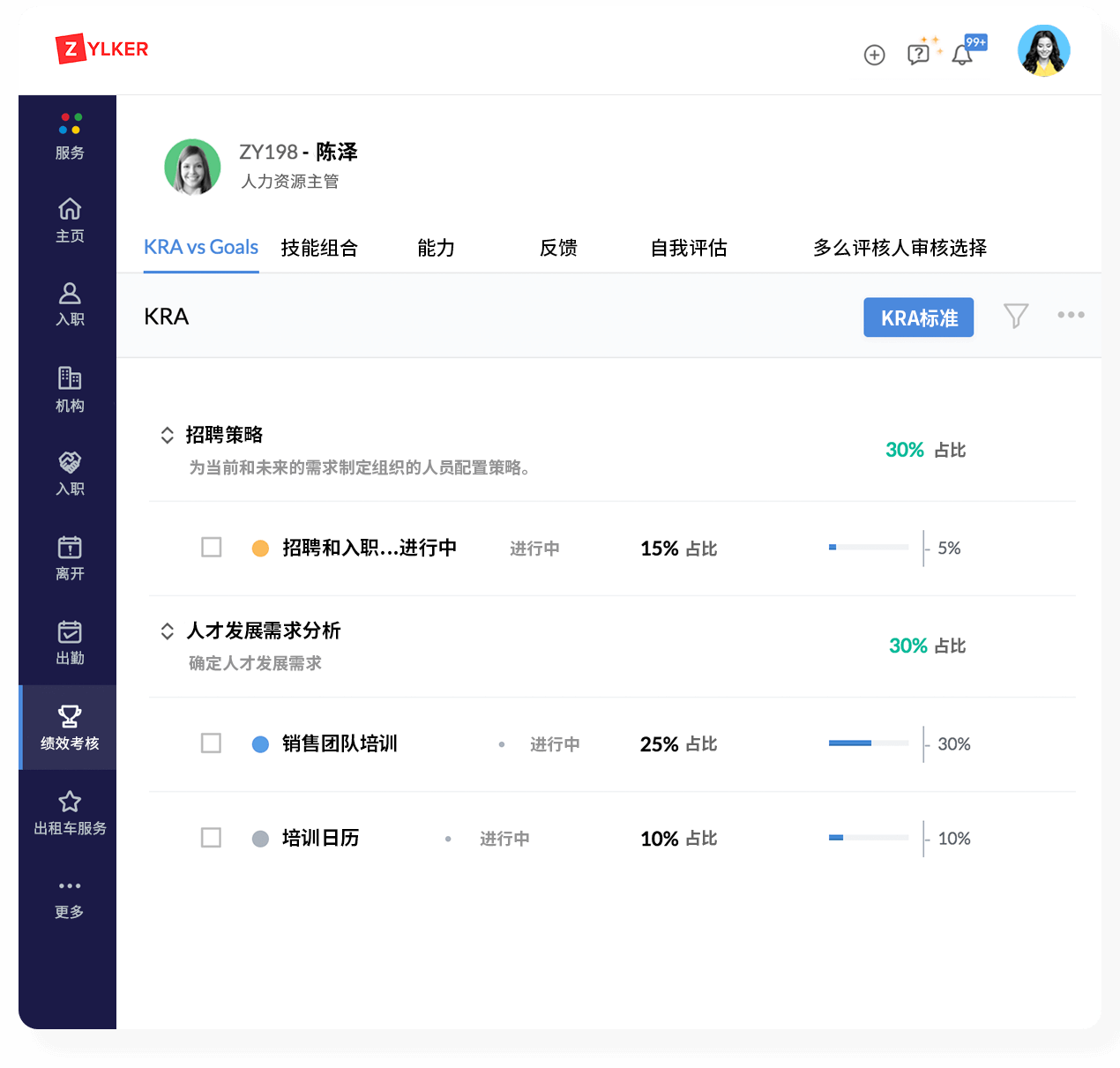Collapse the 招聘策略 section
This screenshot has width=1120, height=1068.
[x=168, y=435]
